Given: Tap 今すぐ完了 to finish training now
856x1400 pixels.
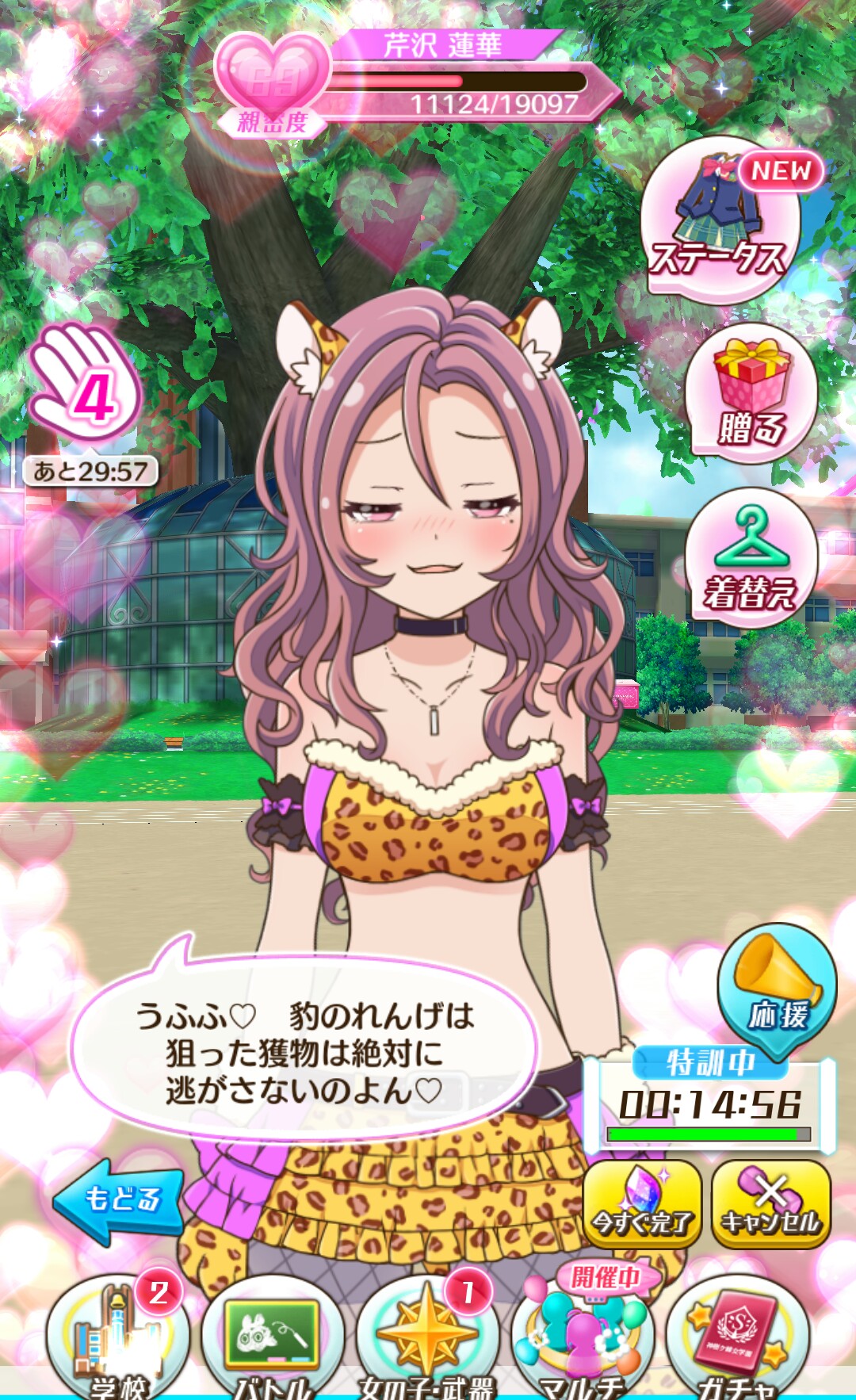Looking at the screenshot, I should (x=643, y=1203).
